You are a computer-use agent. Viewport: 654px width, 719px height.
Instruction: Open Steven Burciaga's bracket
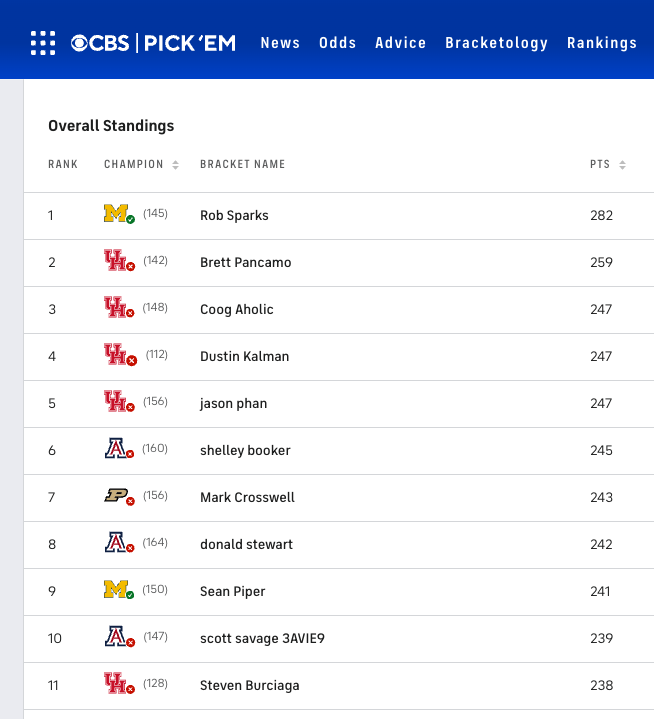(249, 686)
